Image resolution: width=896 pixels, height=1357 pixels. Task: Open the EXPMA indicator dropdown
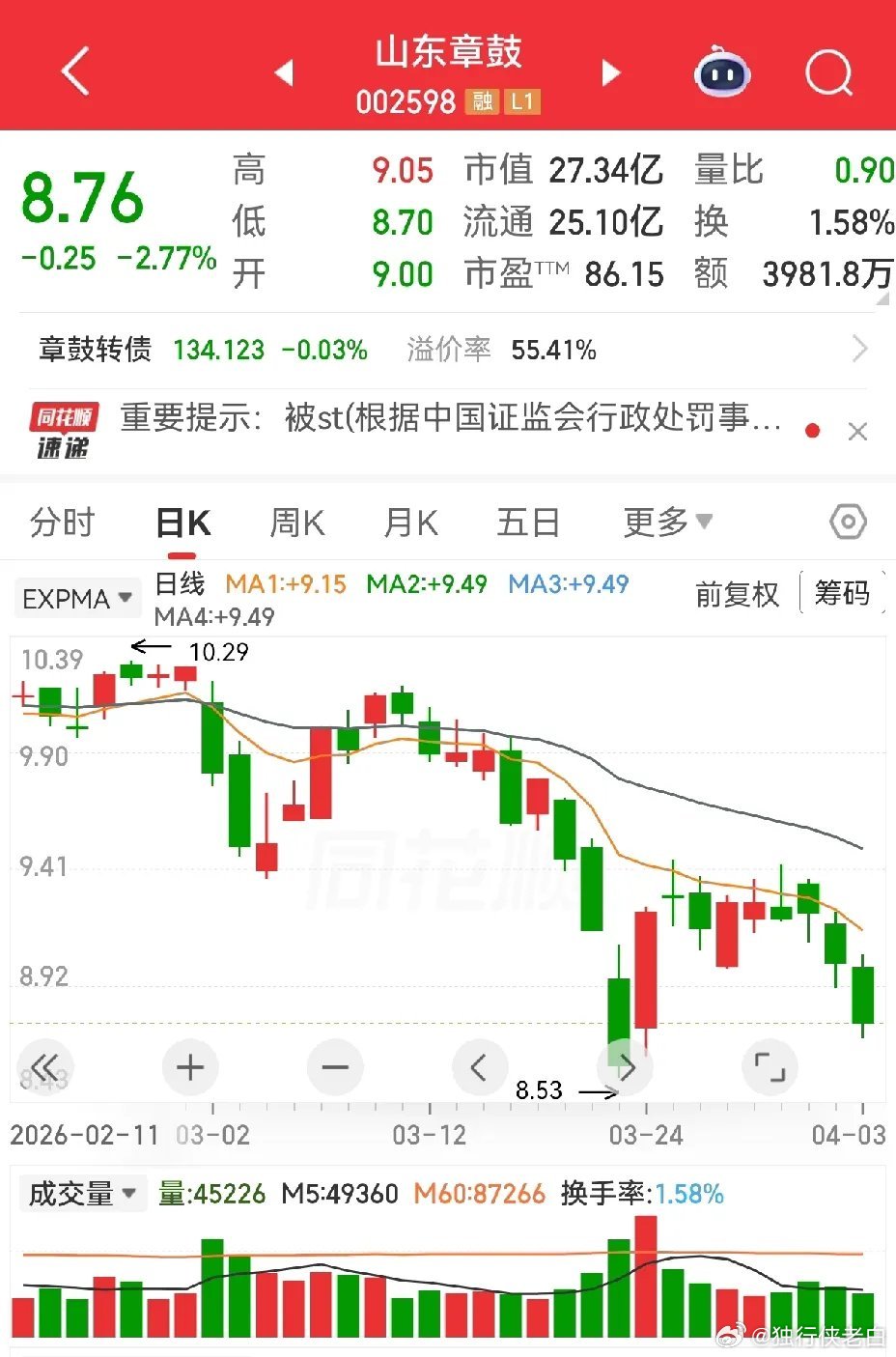click(76, 598)
